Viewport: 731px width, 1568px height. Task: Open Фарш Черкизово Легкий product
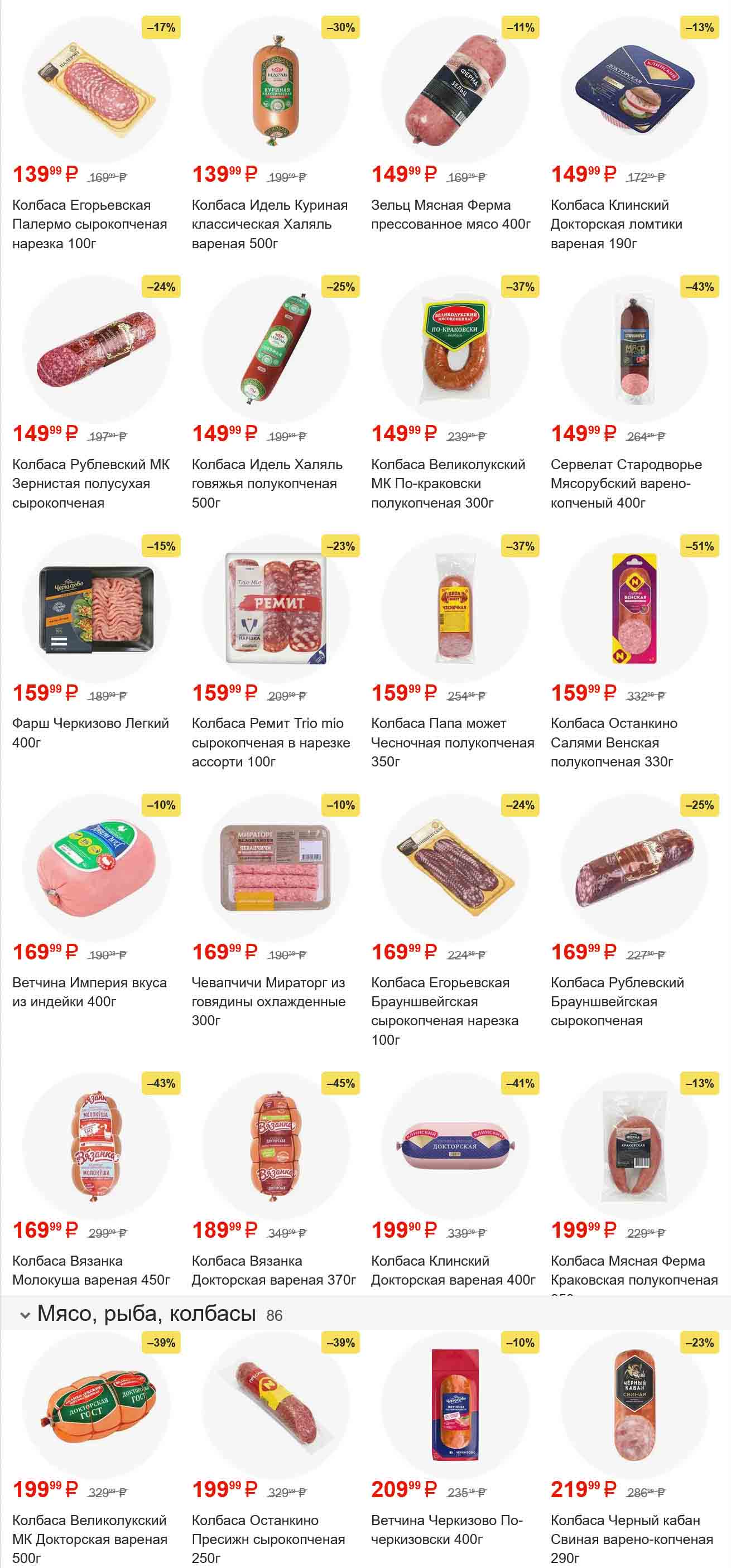[95, 609]
